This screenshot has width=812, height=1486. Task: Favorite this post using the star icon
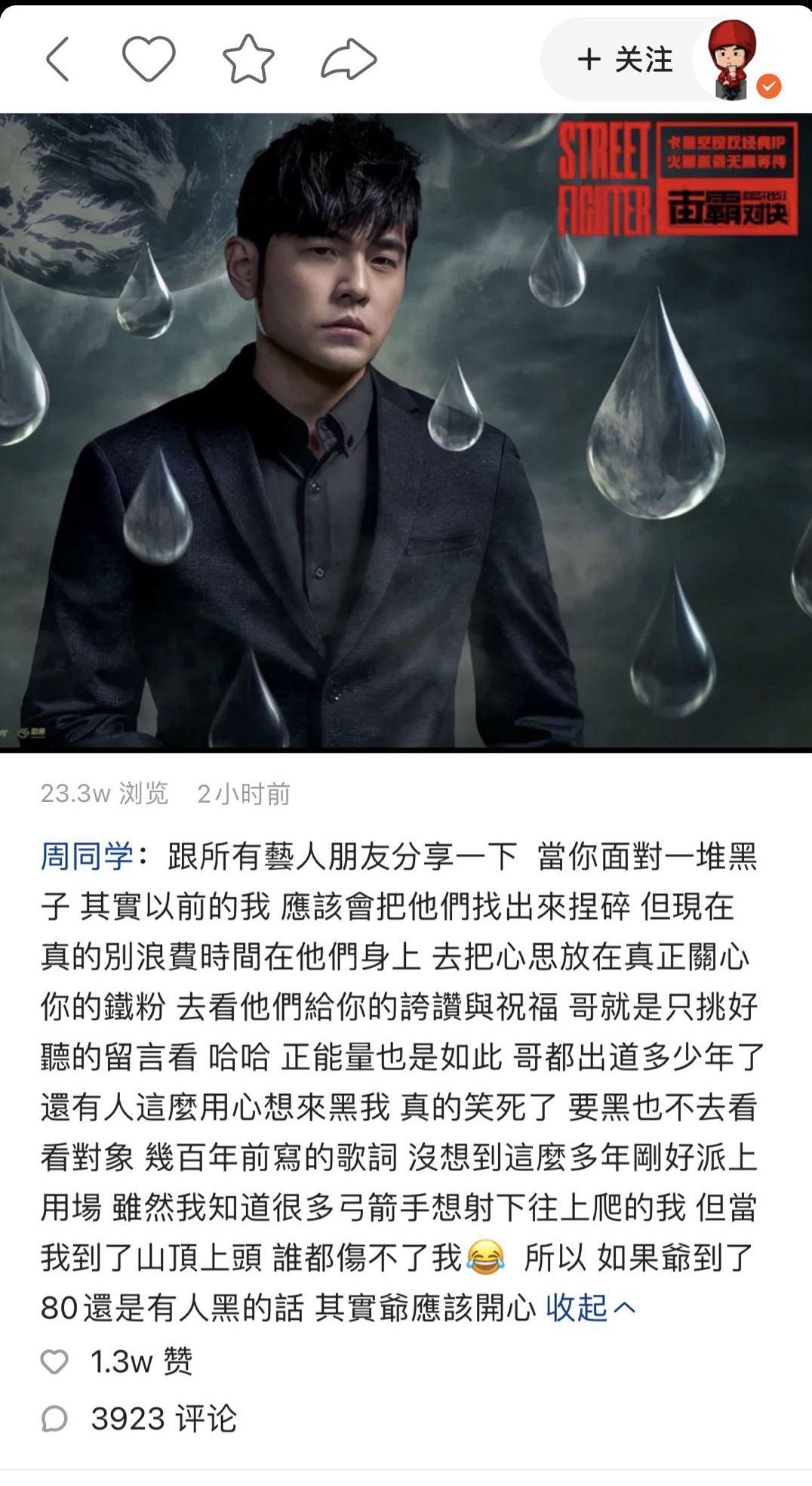pyautogui.click(x=248, y=59)
